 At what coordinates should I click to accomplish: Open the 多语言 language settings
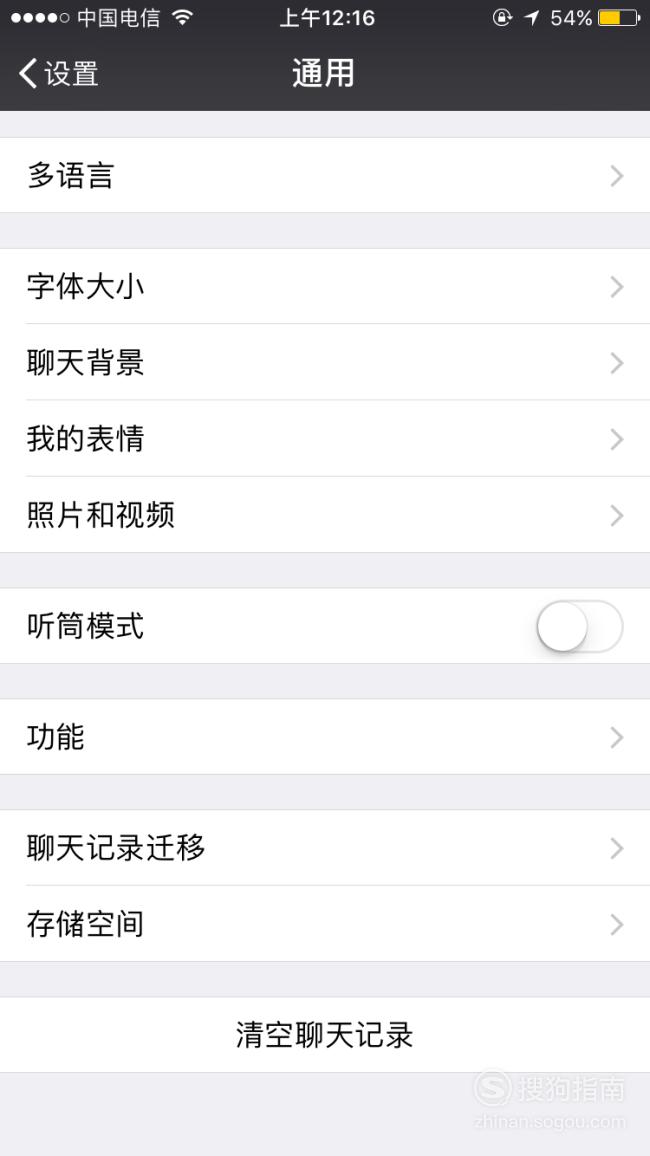coord(325,175)
